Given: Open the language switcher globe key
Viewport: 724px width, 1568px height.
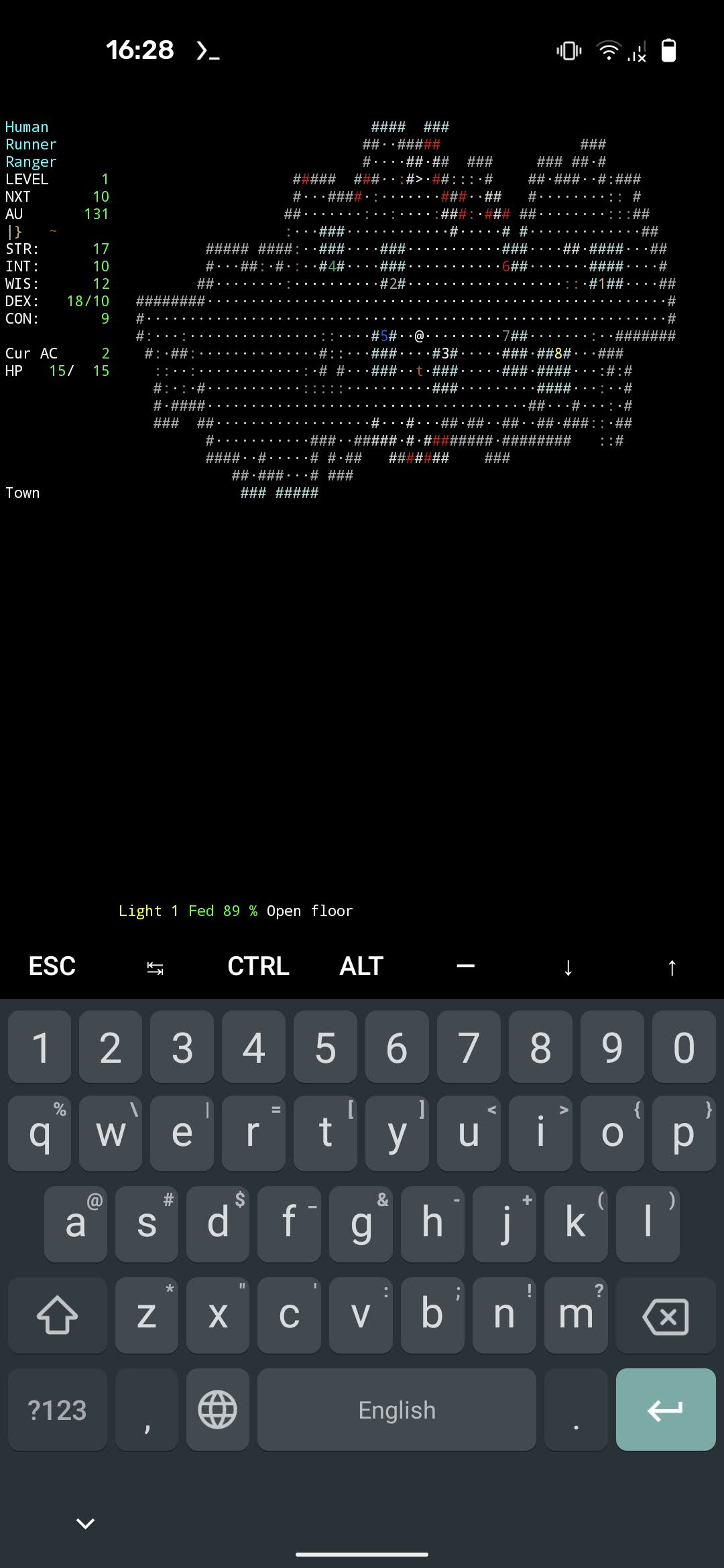Looking at the screenshot, I should (218, 1410).
